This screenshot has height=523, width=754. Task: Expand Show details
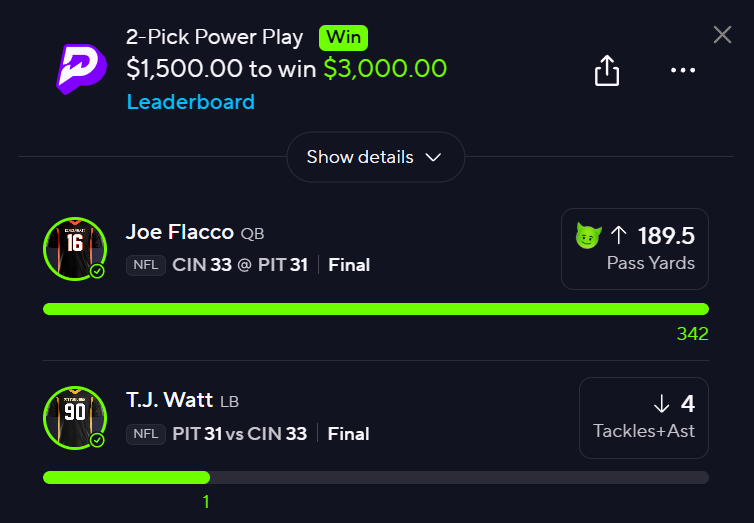tap(375, 157)
